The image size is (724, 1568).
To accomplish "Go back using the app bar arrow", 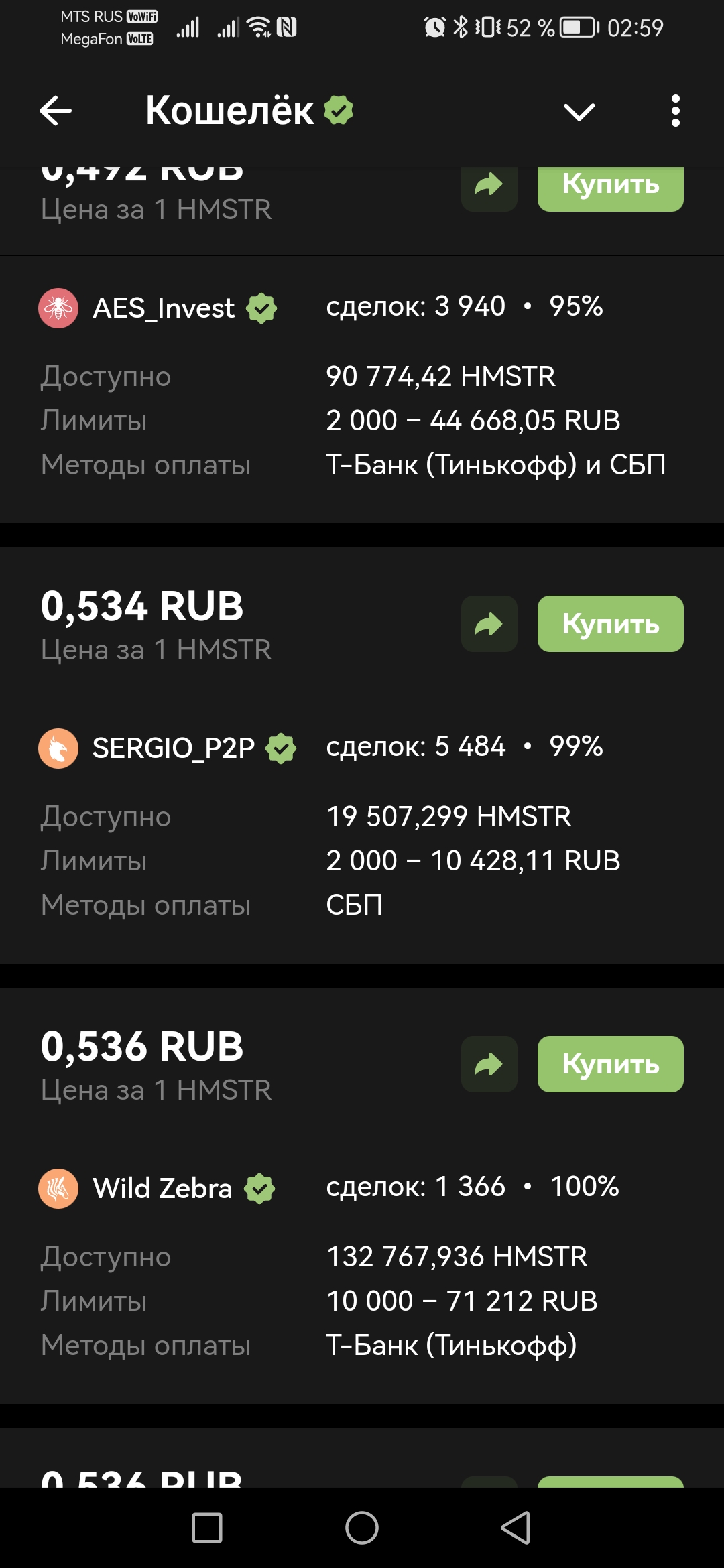I will click(x=56, y=111).
